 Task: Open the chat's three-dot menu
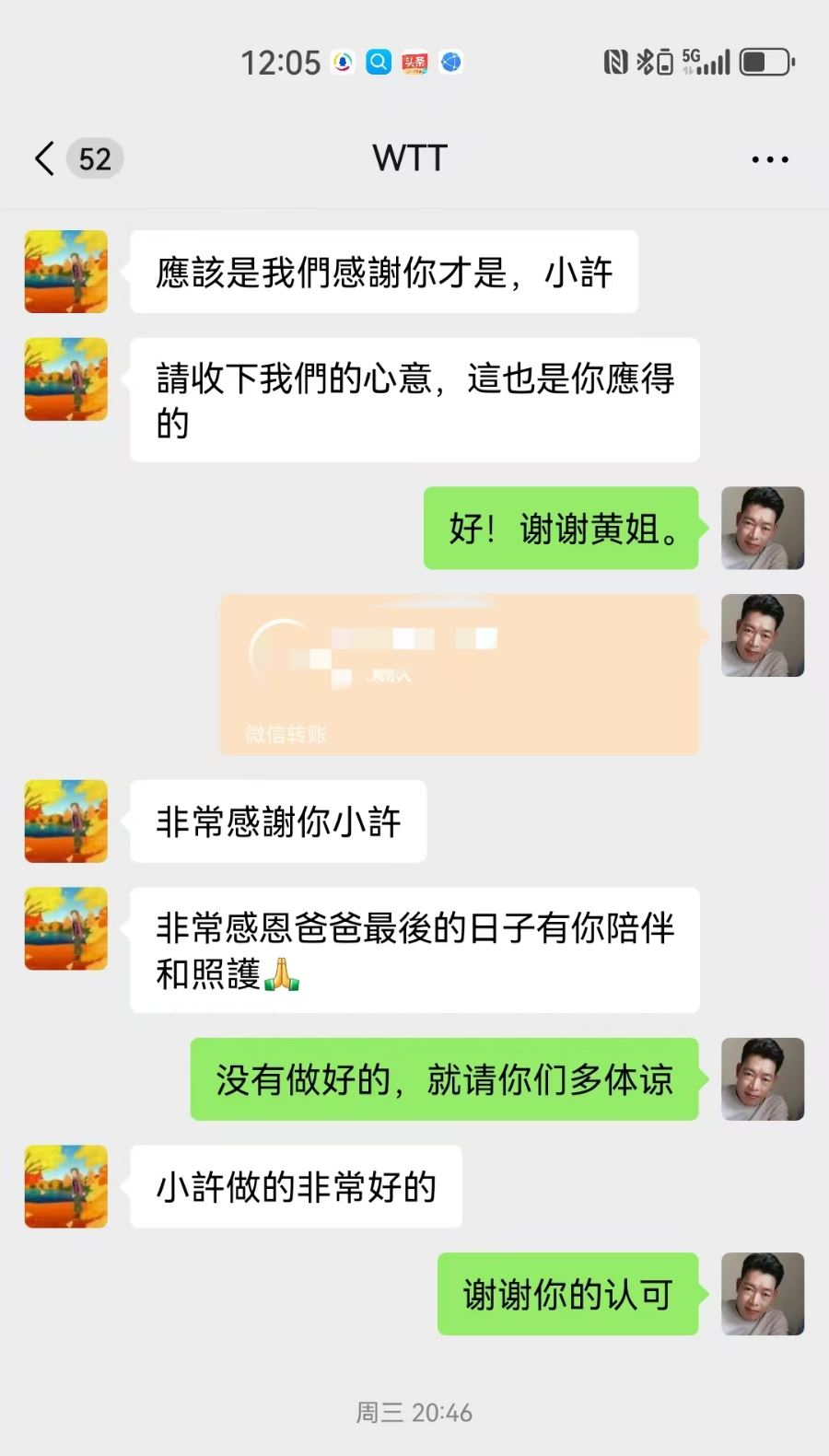click(x=769, y=159)
